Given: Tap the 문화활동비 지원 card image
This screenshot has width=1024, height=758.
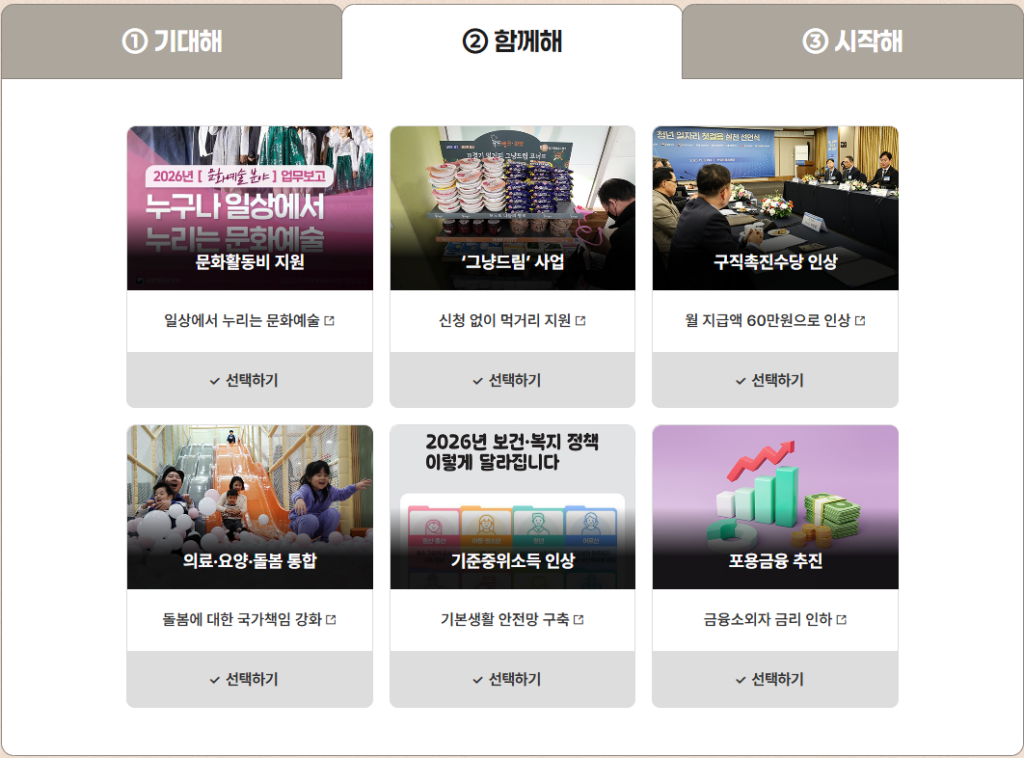Looking at the screenshot, I should pos(249,207).
